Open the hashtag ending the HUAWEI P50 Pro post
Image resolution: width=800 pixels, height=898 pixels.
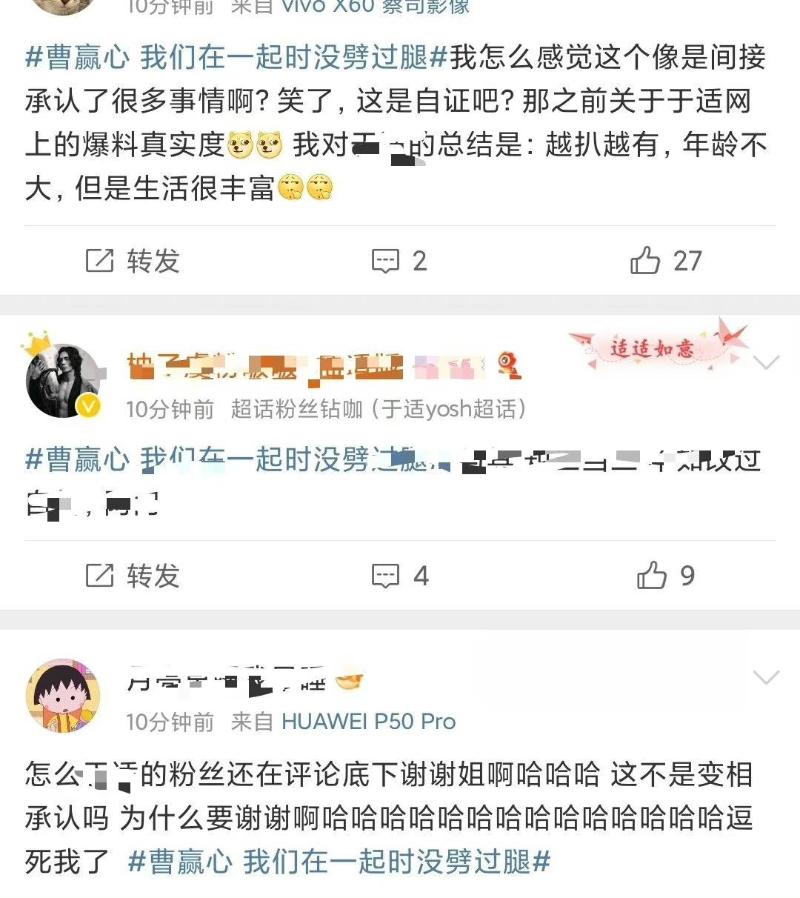pyautogui.click(x=340, y=861)
